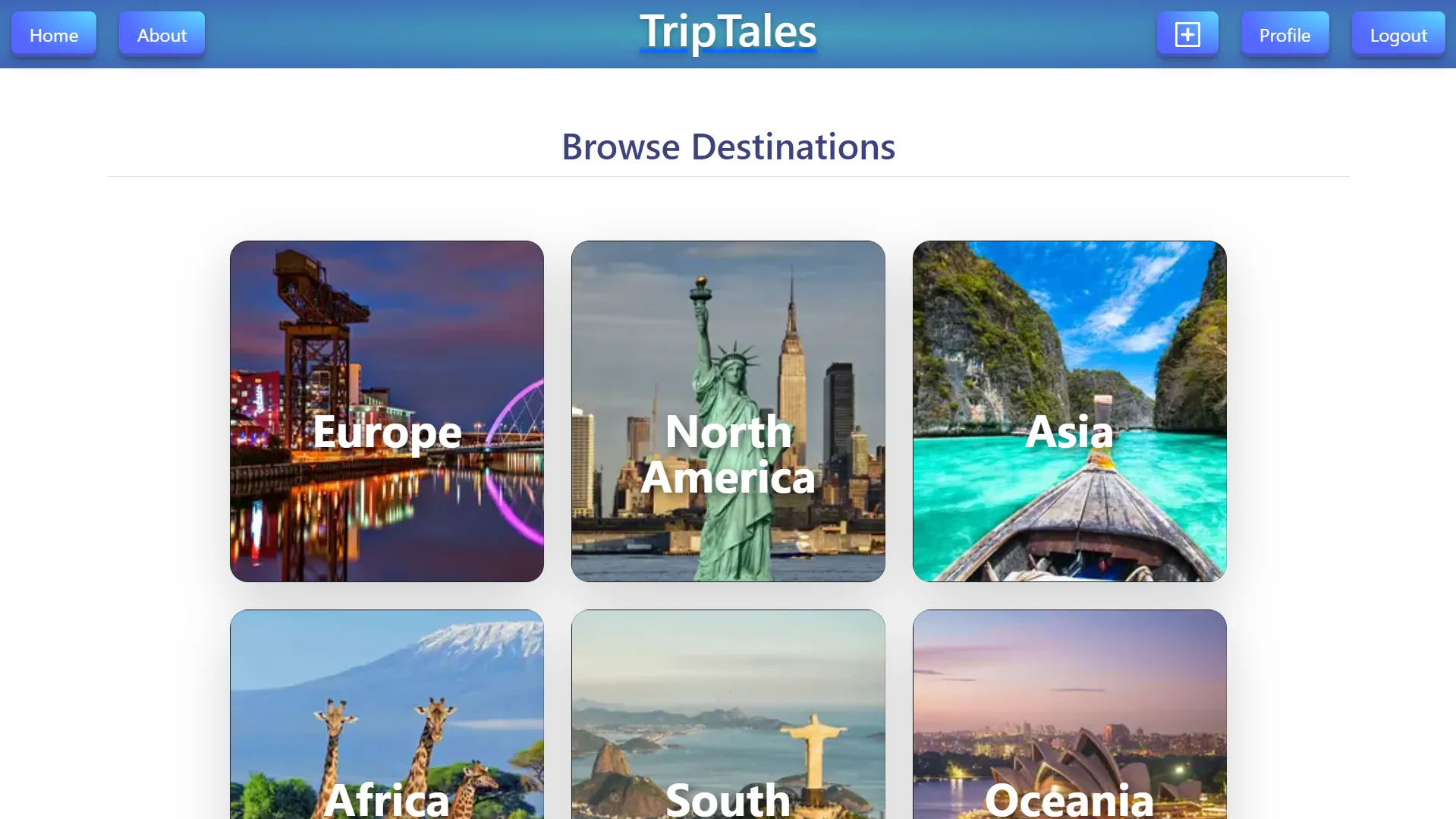Viewport: 1456px width, 819px height.
Task: Open the About page
Action: tap(162, 35)
